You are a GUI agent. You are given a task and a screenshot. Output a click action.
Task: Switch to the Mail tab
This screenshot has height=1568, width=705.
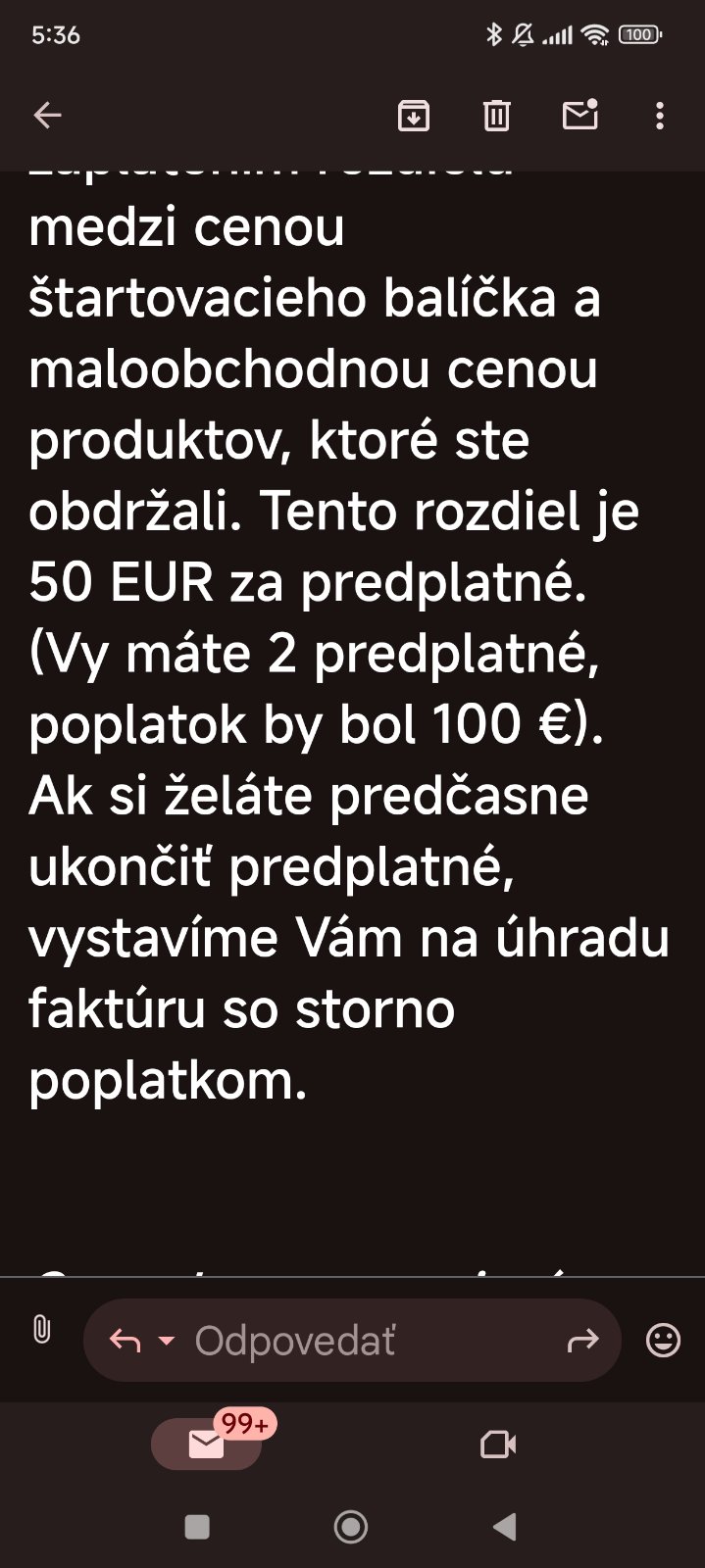point(206,1444)
